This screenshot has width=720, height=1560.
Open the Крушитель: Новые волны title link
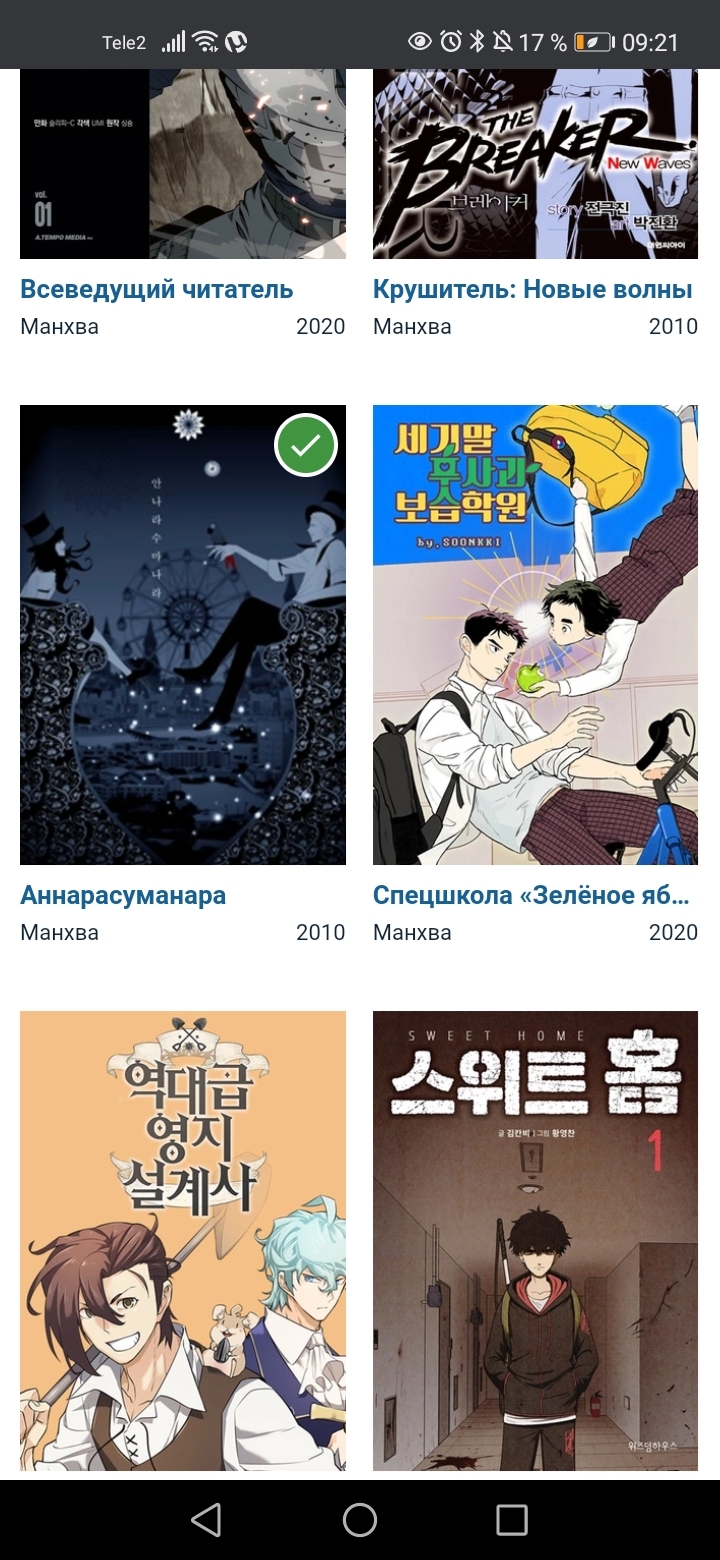pyautogui.click(x=533, y=290)
